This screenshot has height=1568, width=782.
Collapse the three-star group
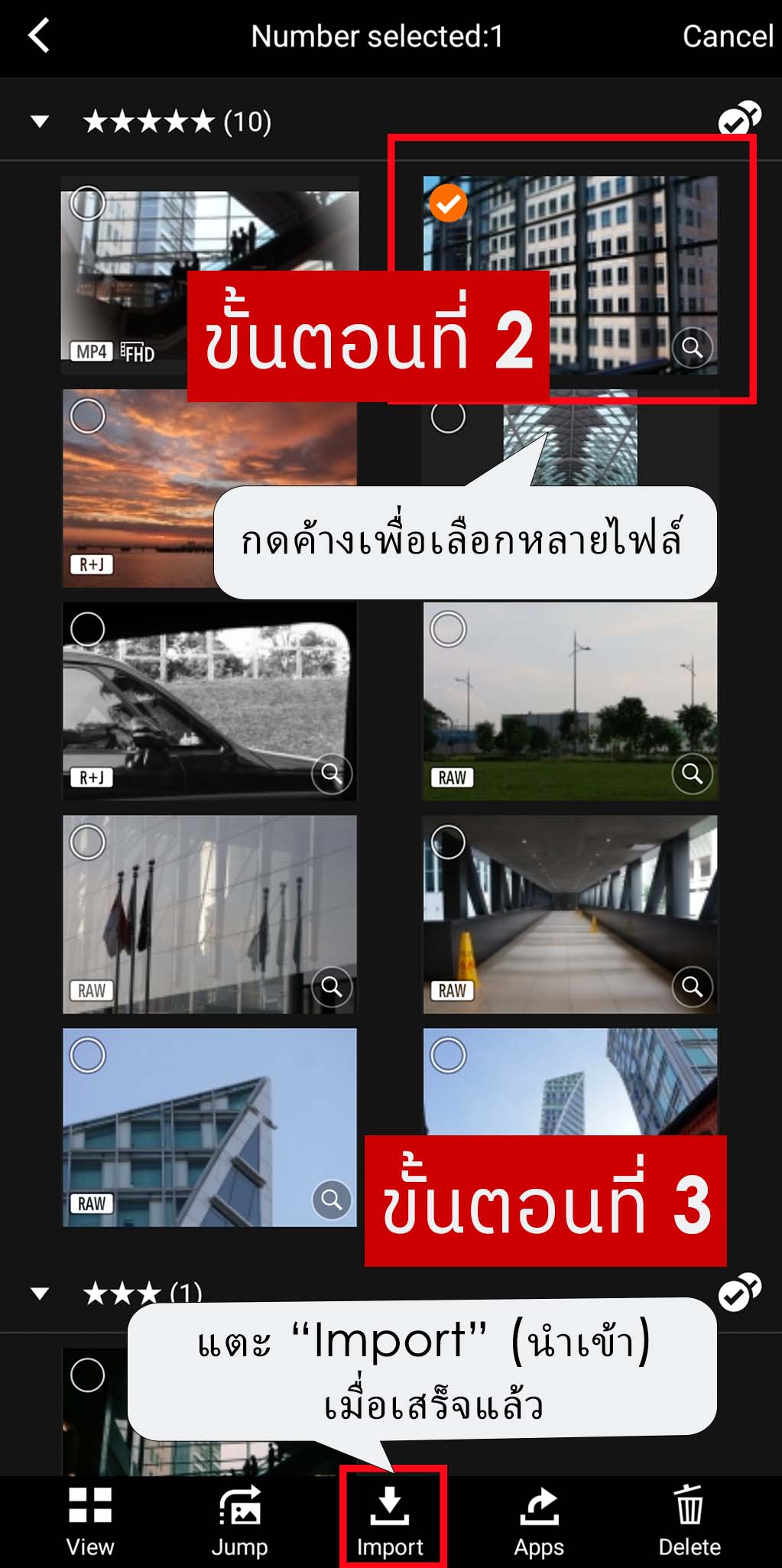pyautogui.click(x=40, y=1293)
